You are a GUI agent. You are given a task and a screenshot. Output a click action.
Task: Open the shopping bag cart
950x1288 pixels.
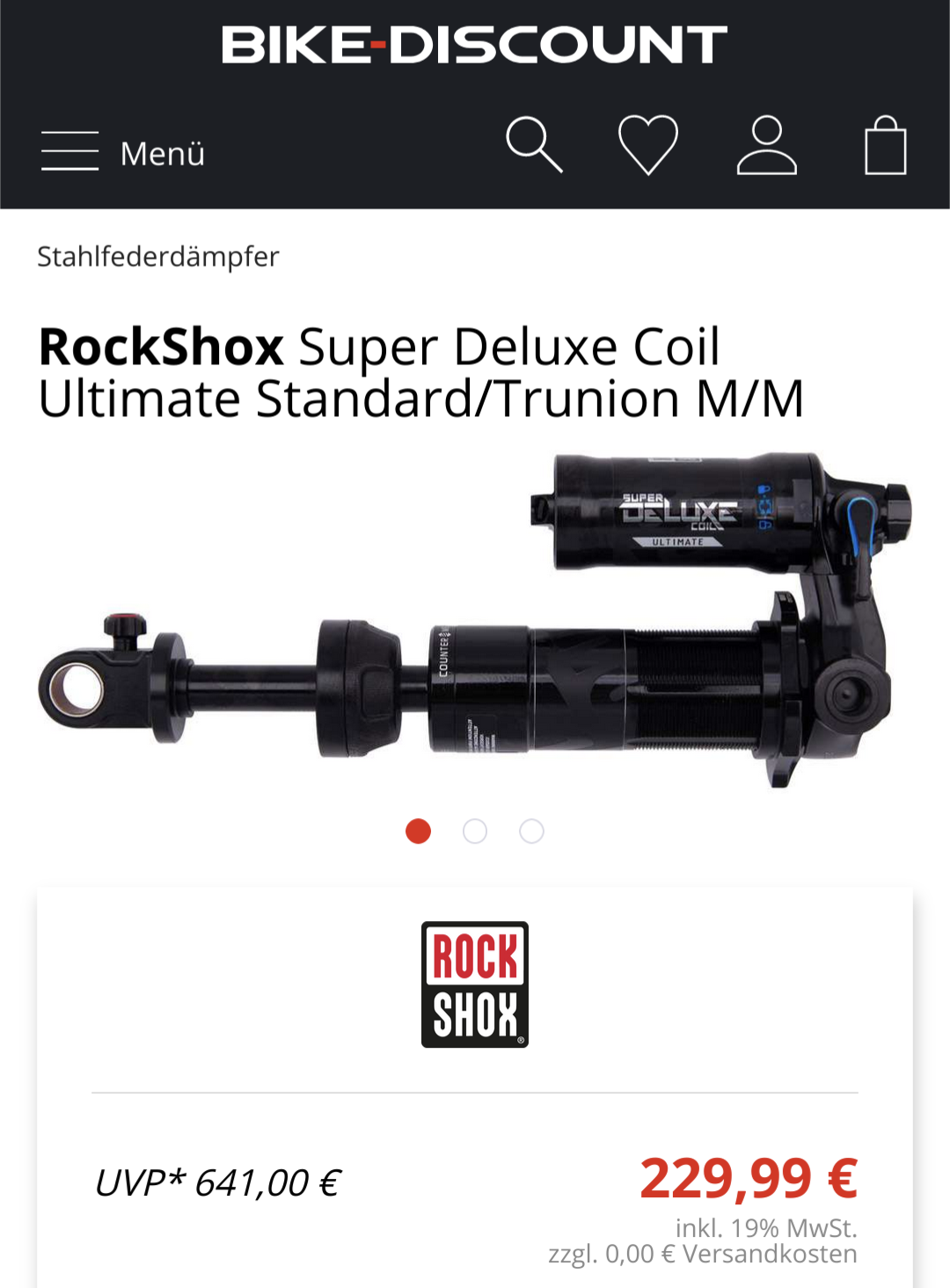(885, 146)
